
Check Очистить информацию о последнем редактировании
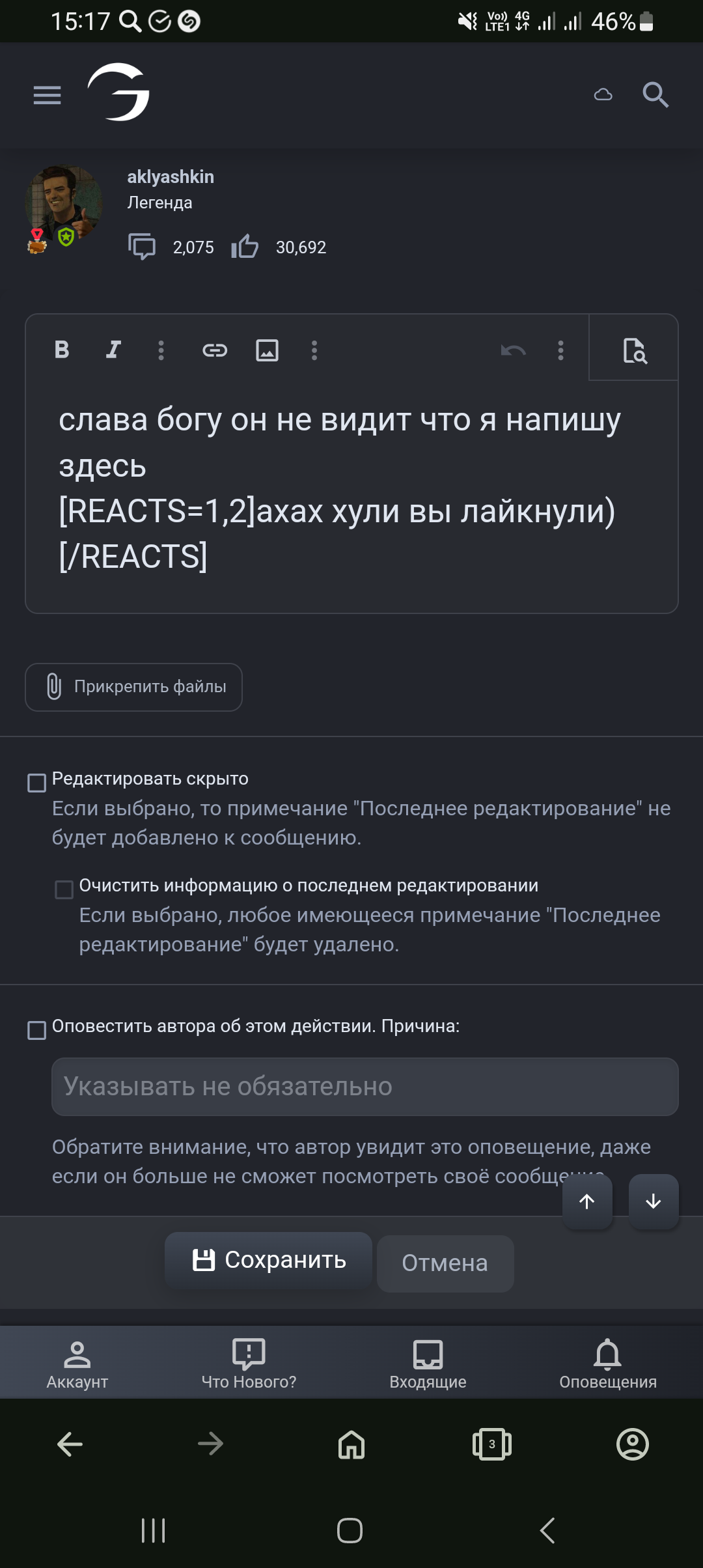coord(64,889)
